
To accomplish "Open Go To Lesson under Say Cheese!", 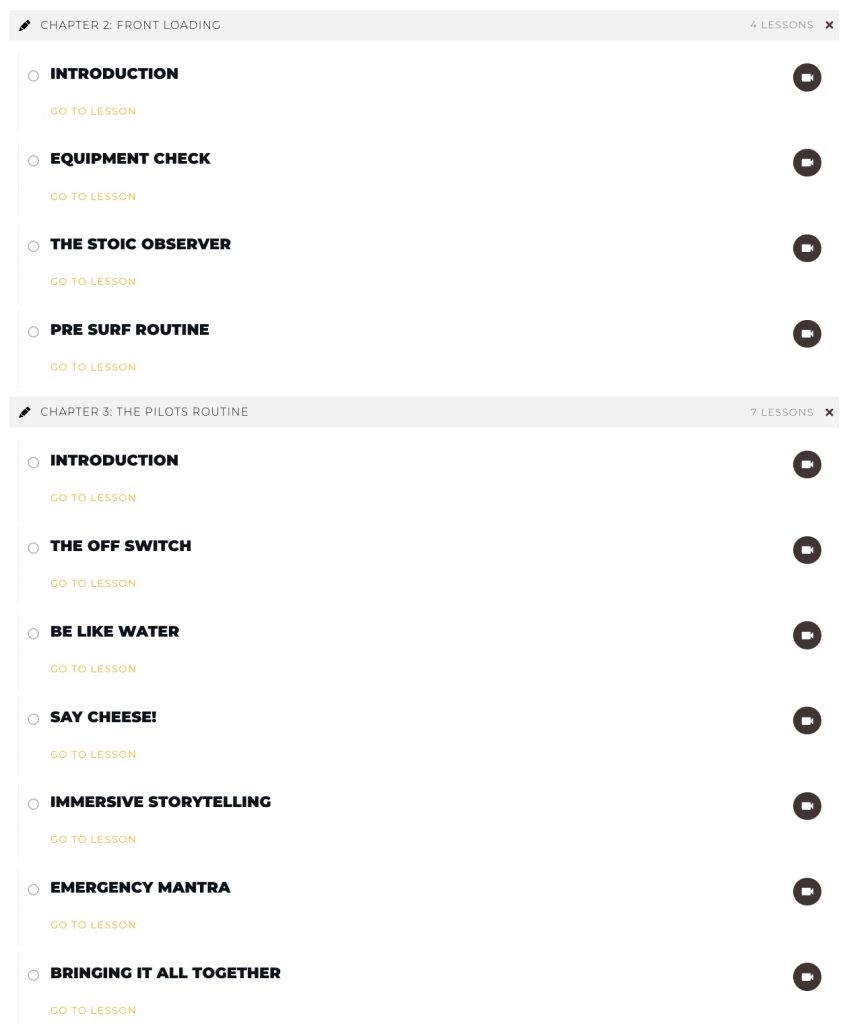I will (93, 754).
